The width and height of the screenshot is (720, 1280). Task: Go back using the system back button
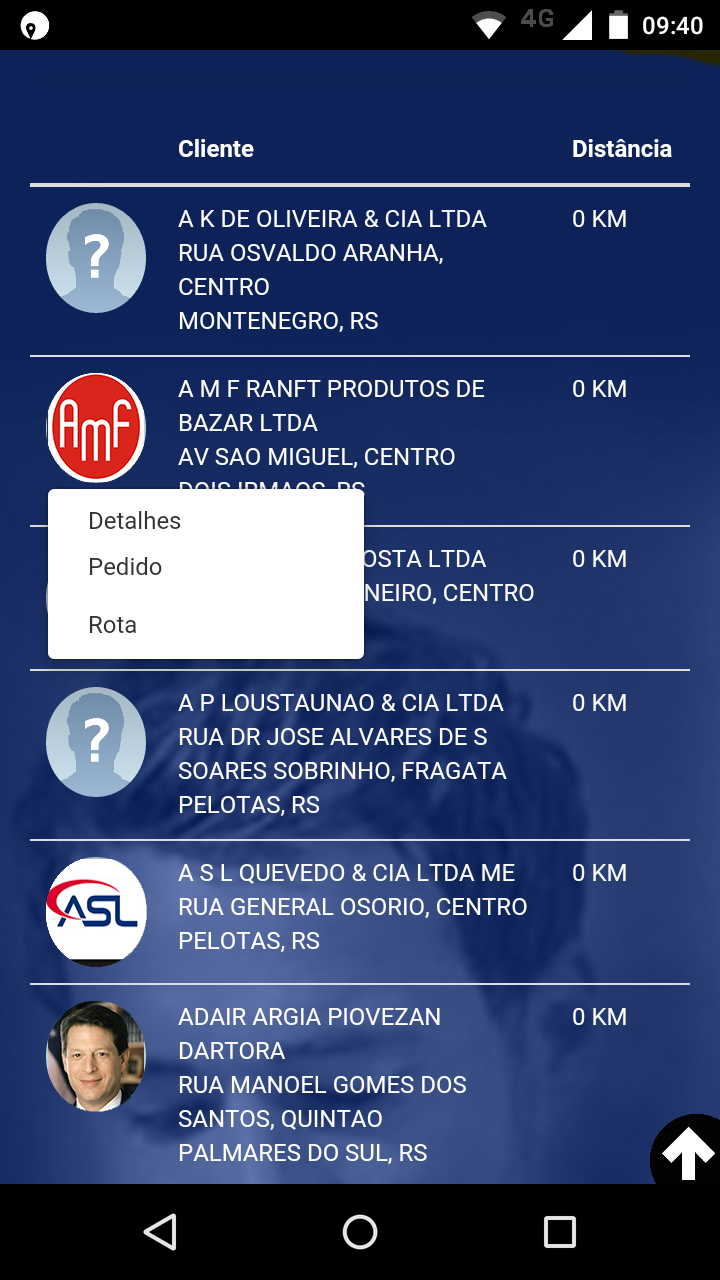pyautogui.click(x=160, y=1232)
